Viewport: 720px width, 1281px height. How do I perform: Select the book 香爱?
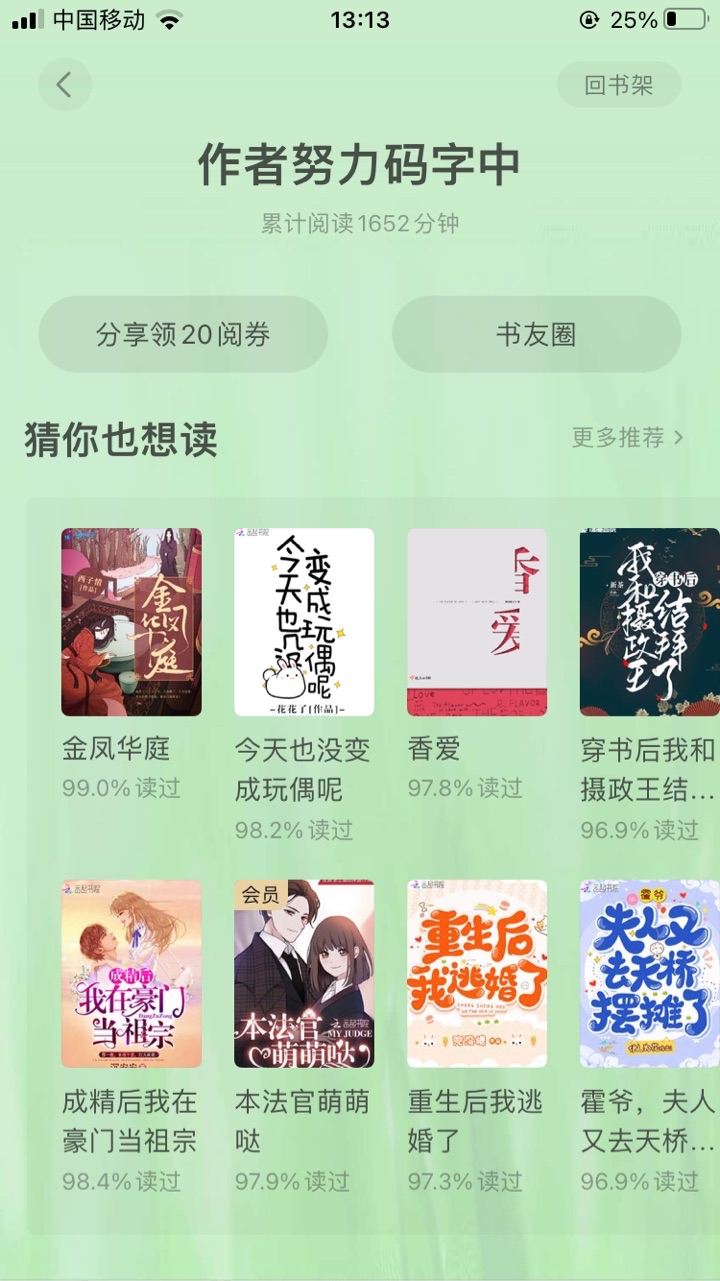[x=477, y=622]
